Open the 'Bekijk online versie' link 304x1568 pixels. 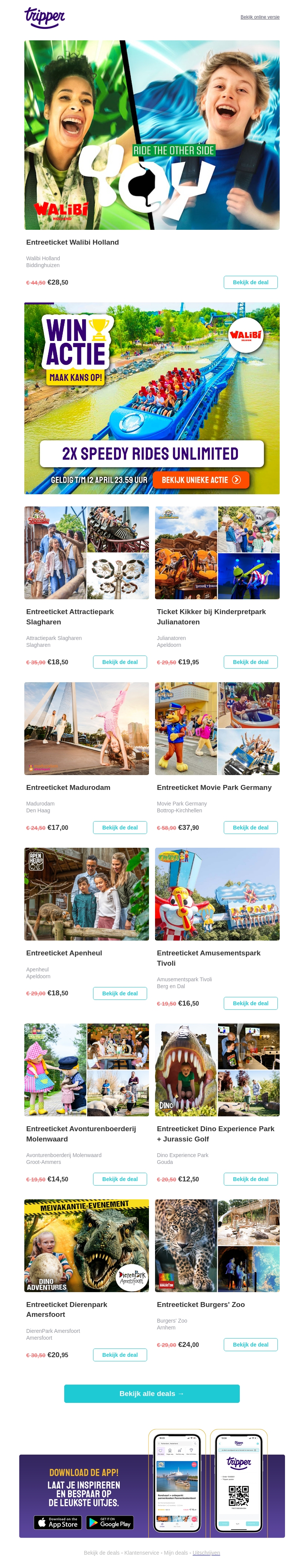(x=260, y=17)
